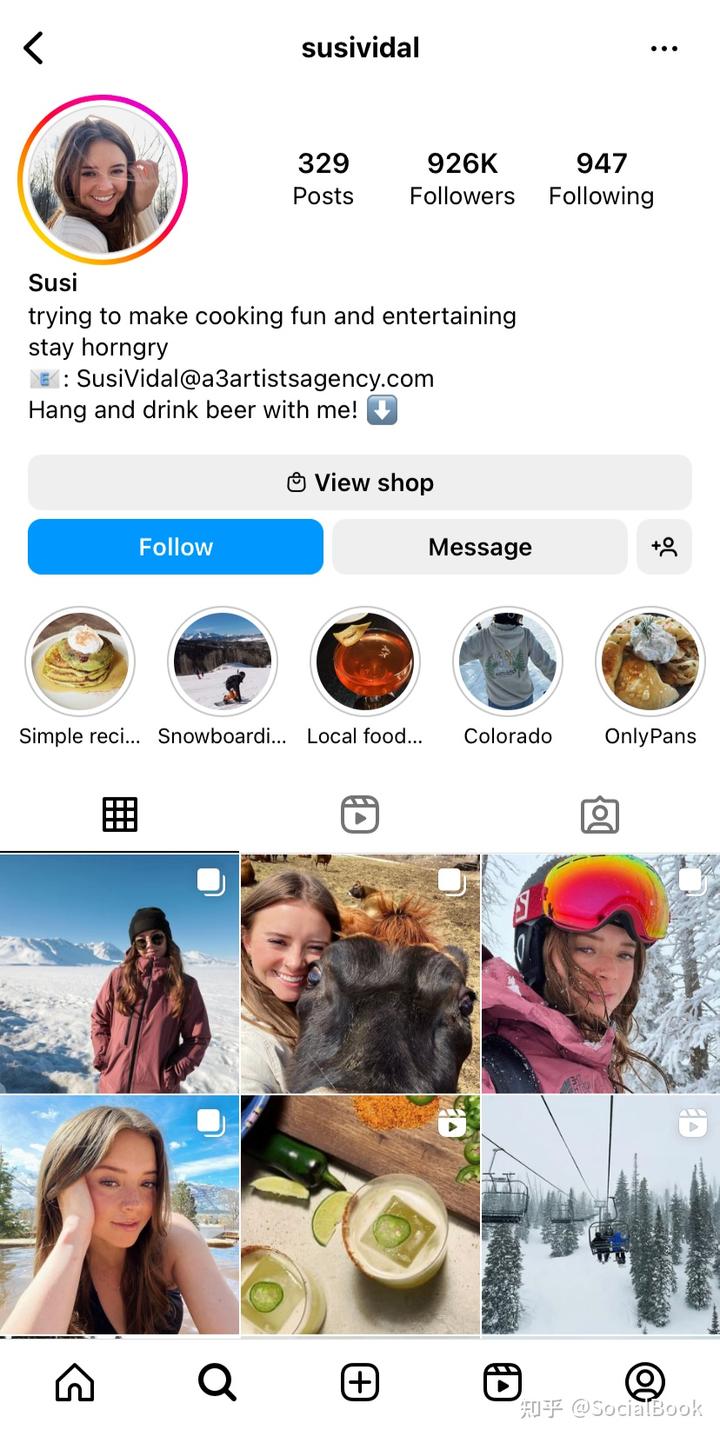Open the Local food highlight
720x1437 pixels.
pos(365,661)
